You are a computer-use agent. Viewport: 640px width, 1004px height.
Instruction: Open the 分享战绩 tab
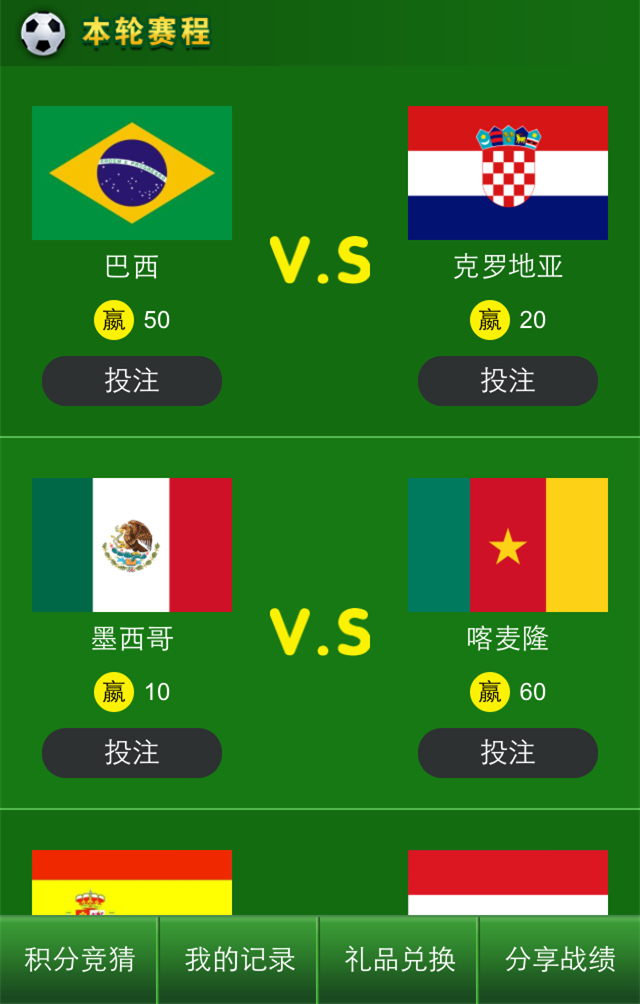[560, 960]
